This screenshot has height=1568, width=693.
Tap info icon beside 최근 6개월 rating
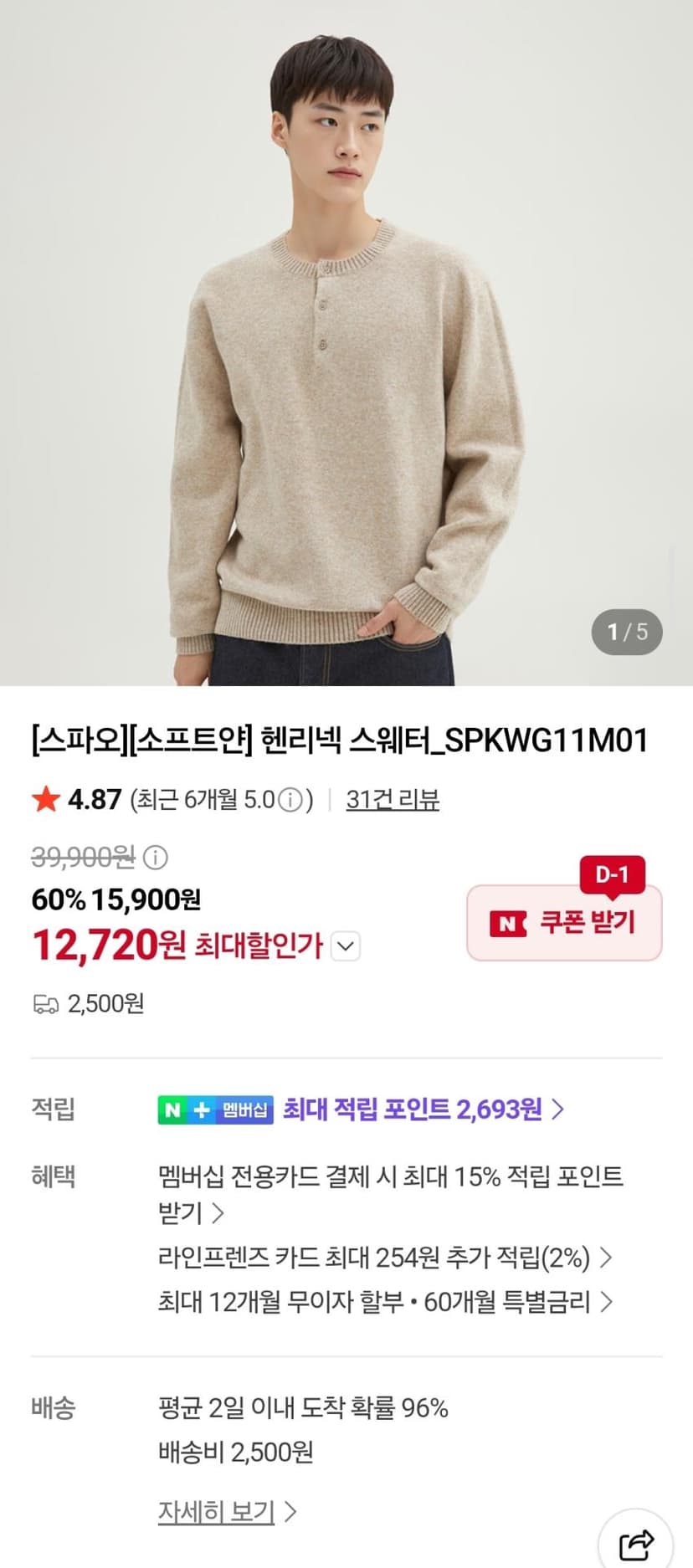[x=290, y=801]
